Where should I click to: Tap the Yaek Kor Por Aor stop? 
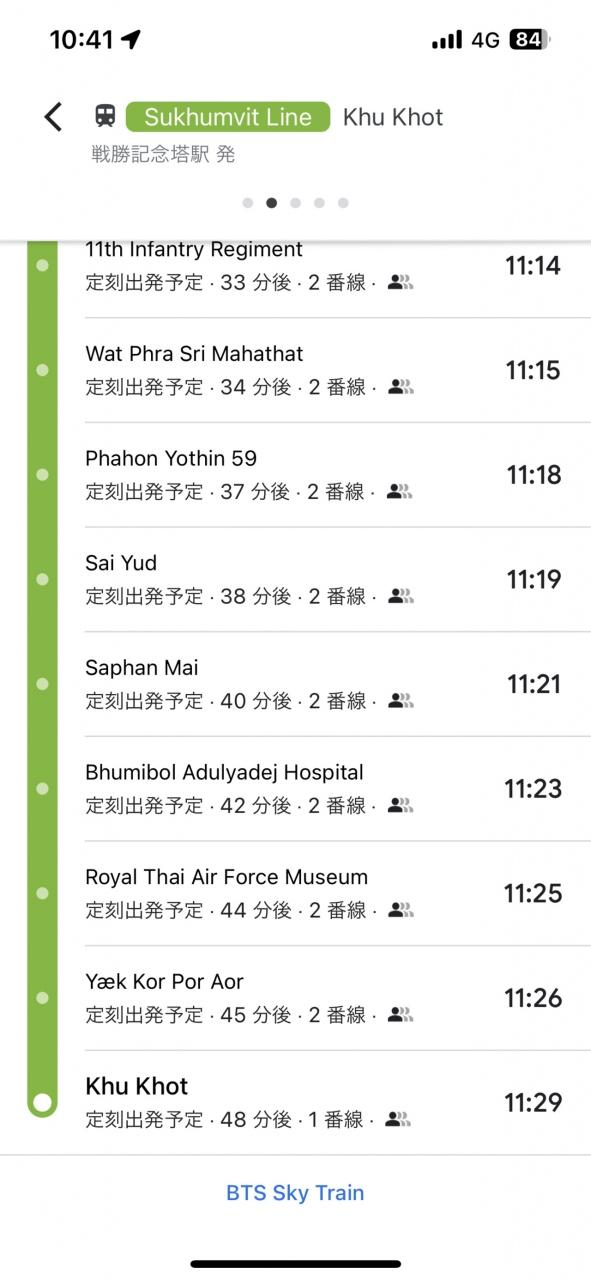295,998
